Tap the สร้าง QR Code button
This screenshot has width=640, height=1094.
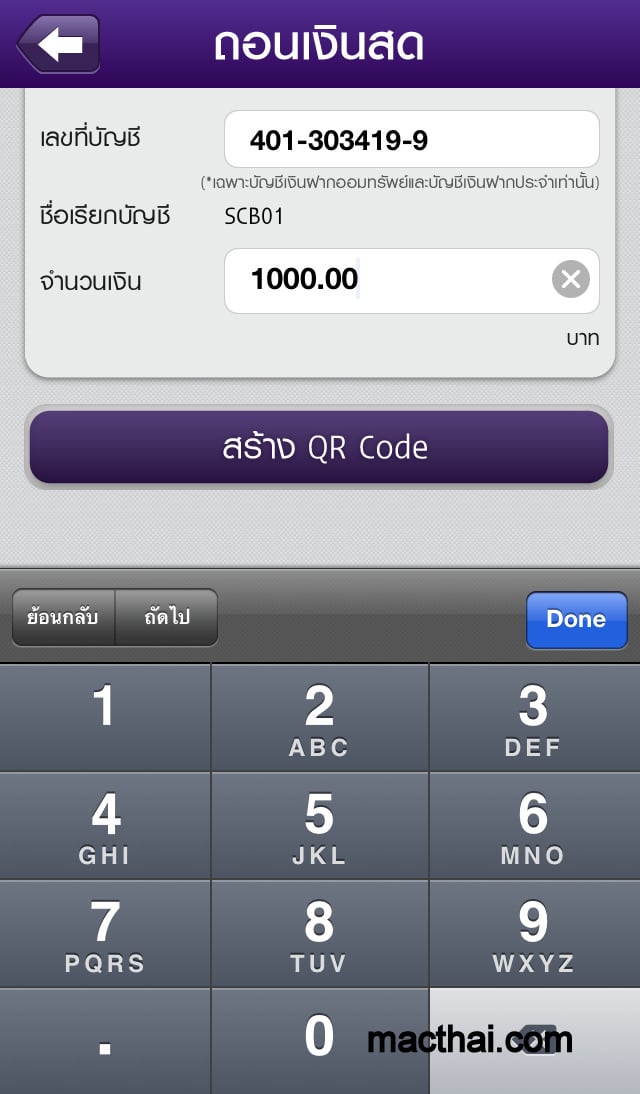[x=320, y=447]
